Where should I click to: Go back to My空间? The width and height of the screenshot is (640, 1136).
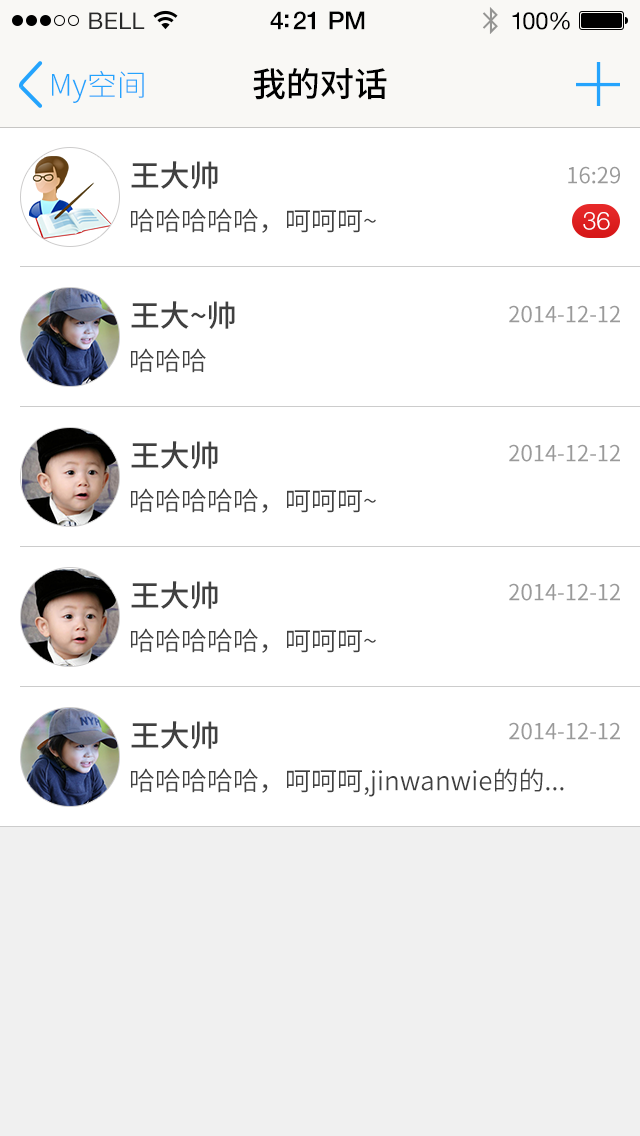point(82,85)
